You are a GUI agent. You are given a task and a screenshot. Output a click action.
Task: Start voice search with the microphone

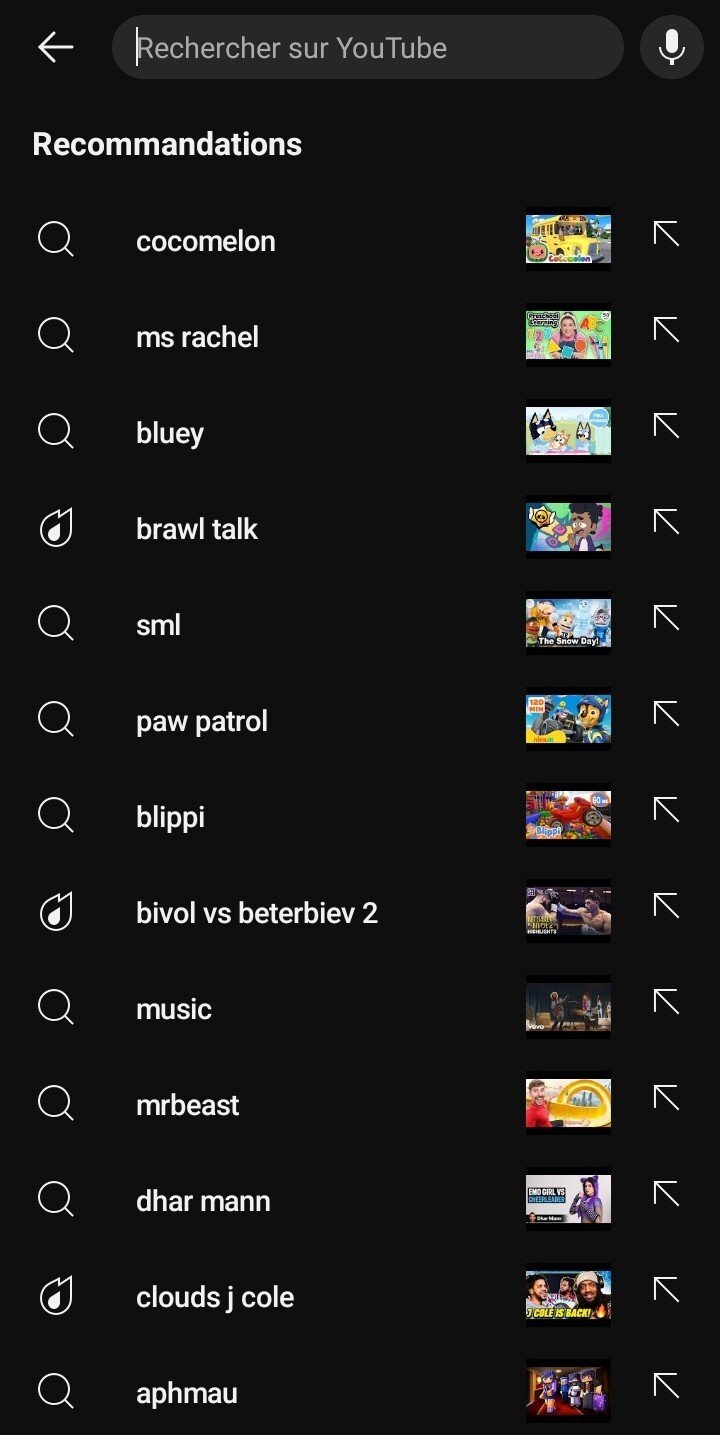pos(672,47)
